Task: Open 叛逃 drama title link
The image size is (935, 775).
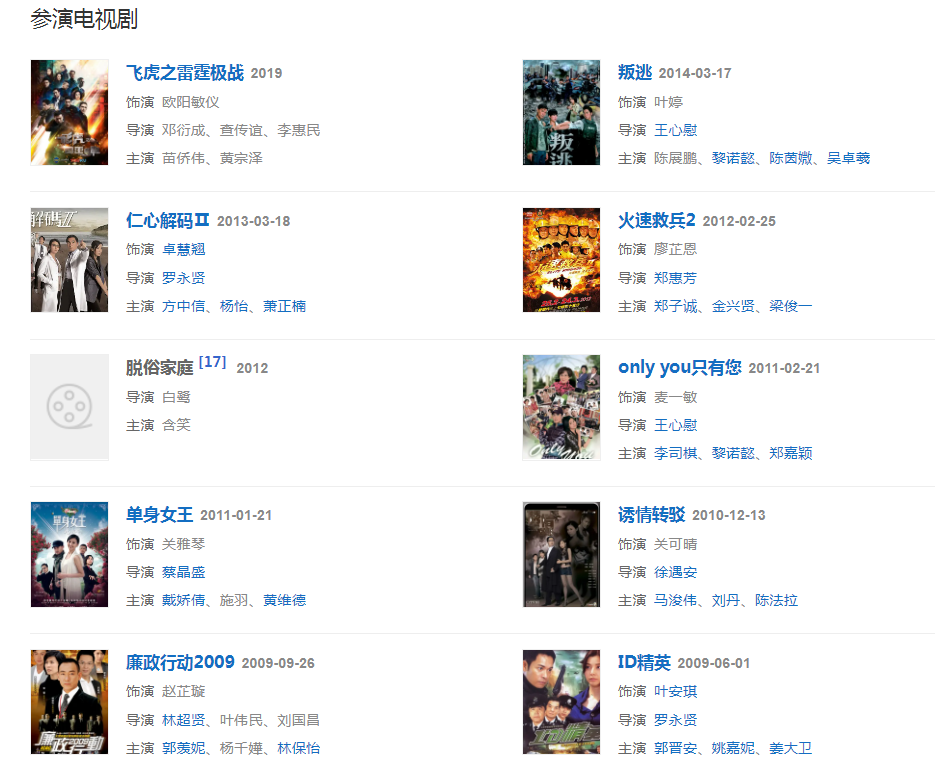Action: coord(635,73)
